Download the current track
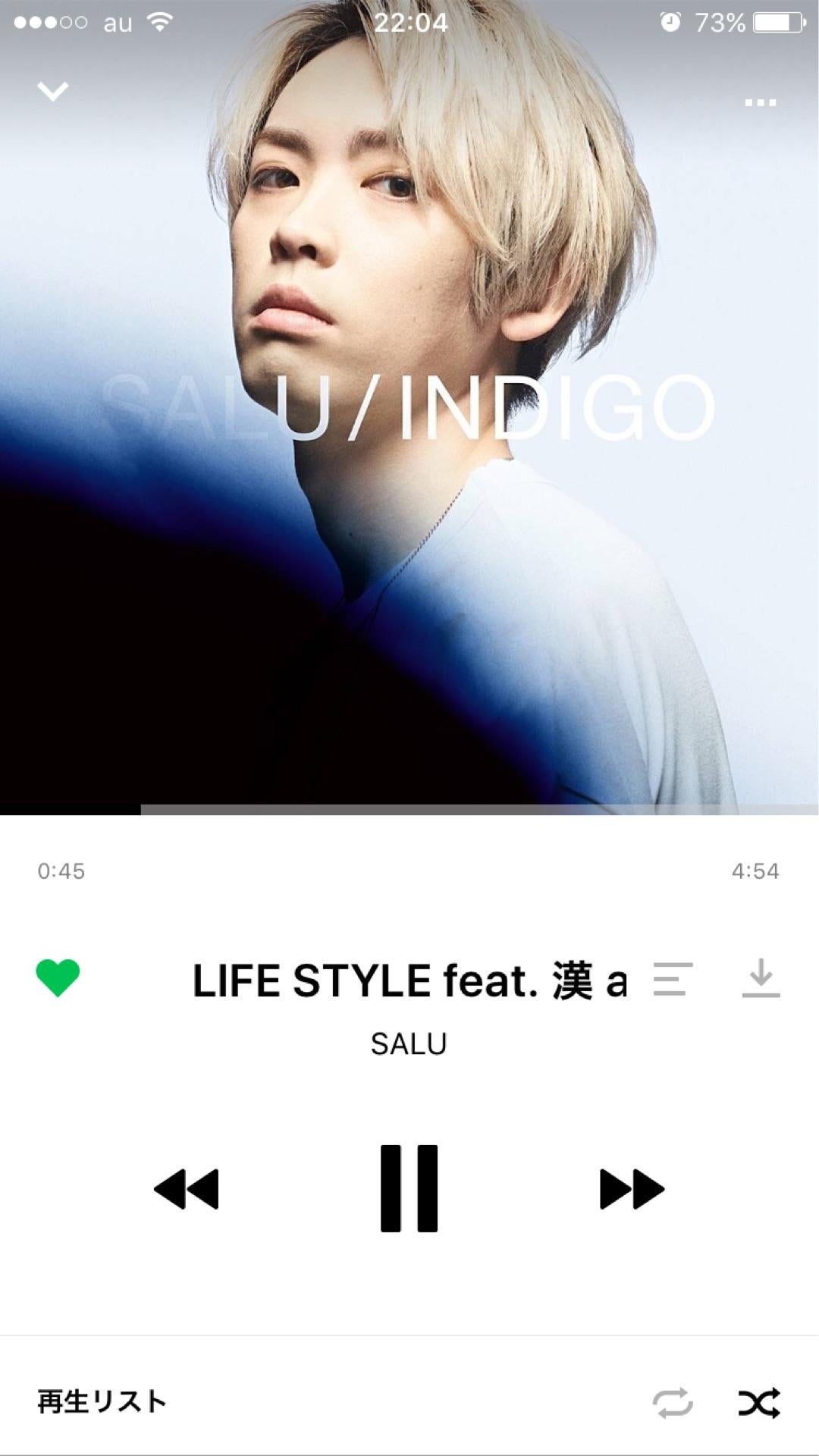819x1456 pixels. click(x=761, y=978)
